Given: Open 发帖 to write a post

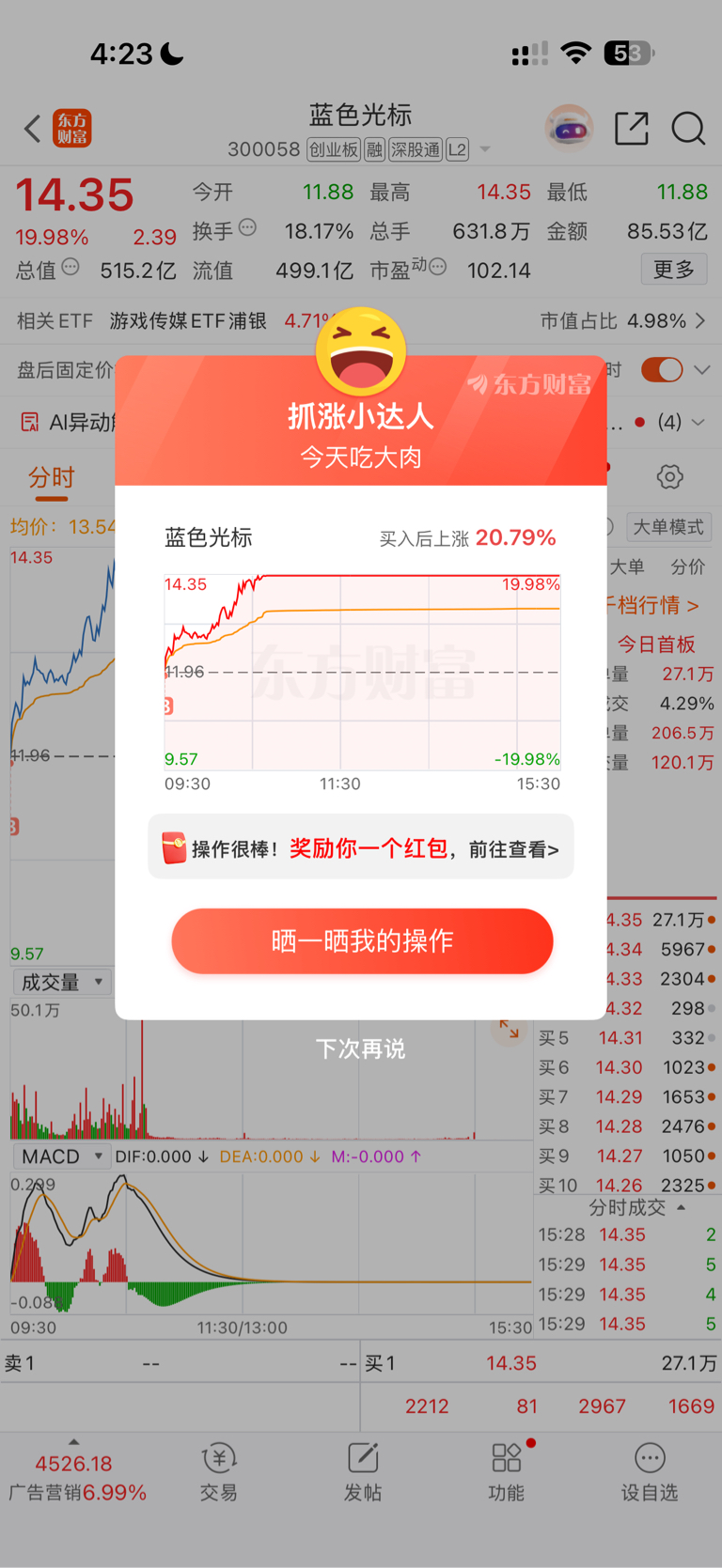Looking at the screenshot, I should [x=362, y=1472].
